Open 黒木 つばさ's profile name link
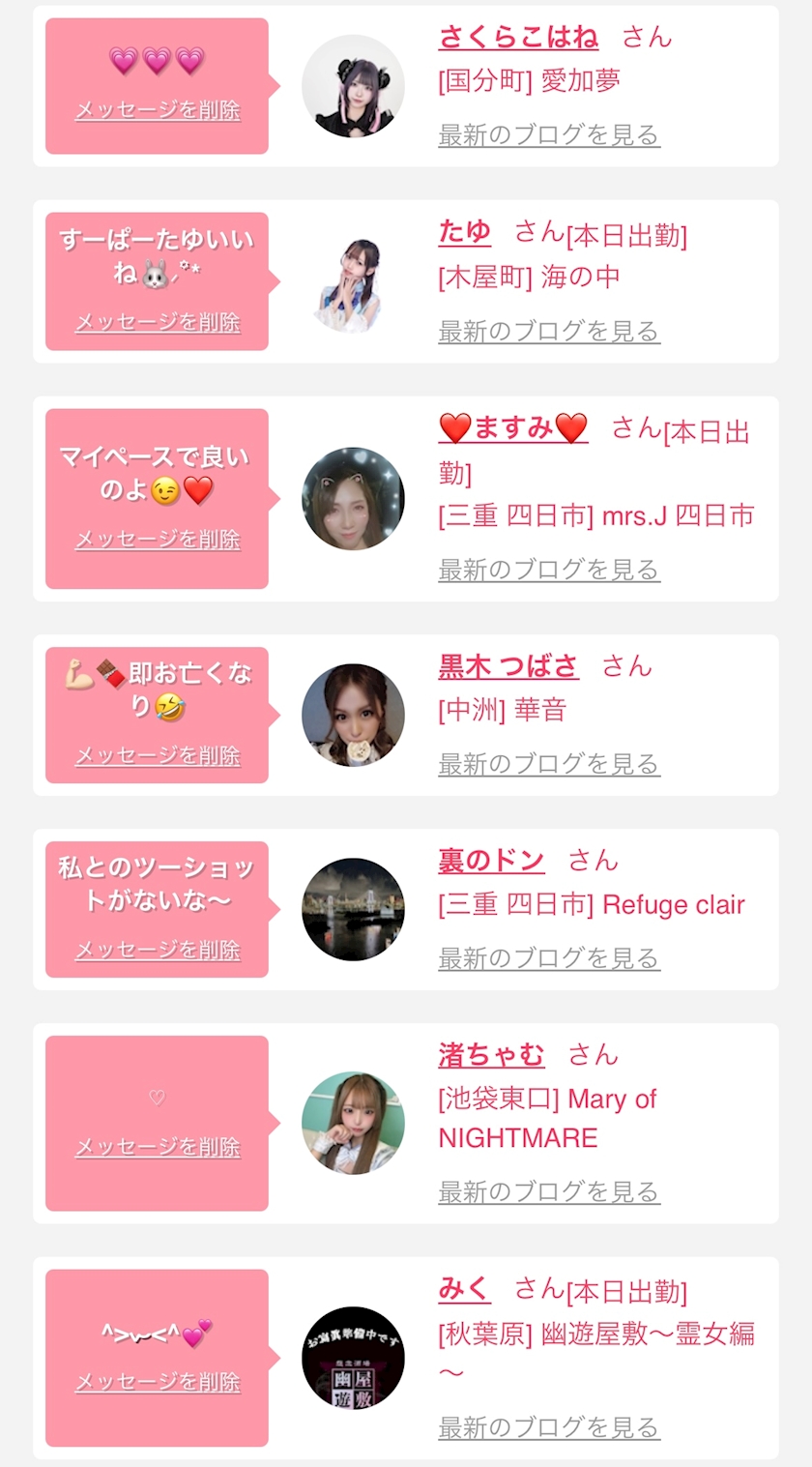The width and height of the screenshot is (812, 1467). coord(507,666)
